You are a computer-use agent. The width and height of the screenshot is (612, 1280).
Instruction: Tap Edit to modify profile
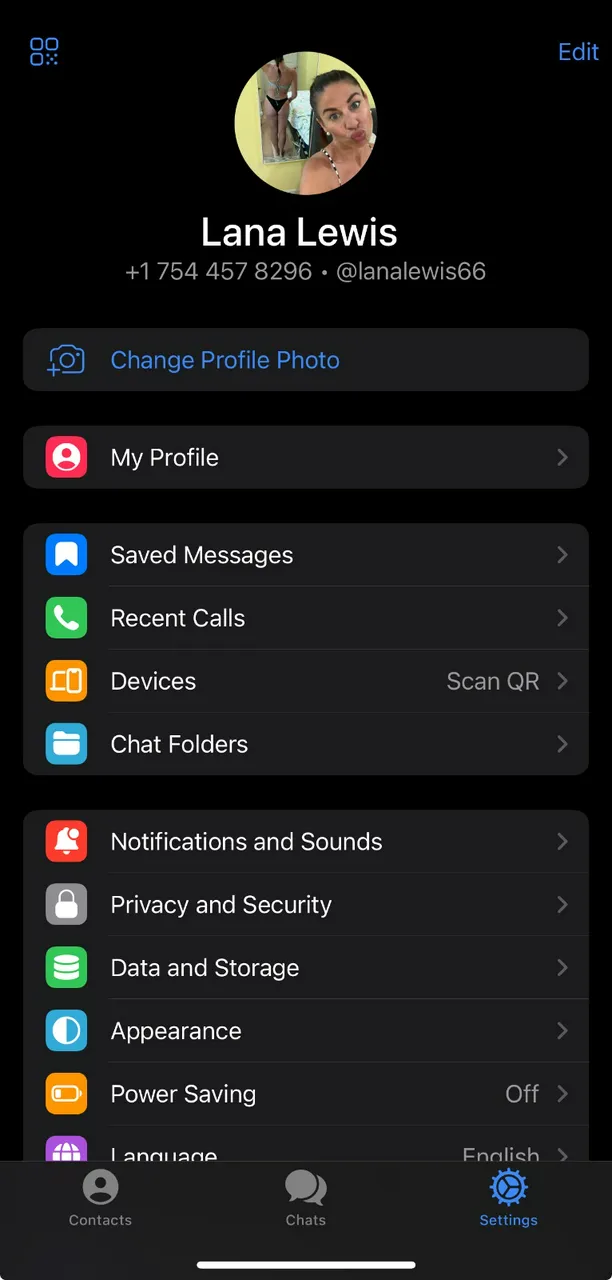click(x=578, y=52)
